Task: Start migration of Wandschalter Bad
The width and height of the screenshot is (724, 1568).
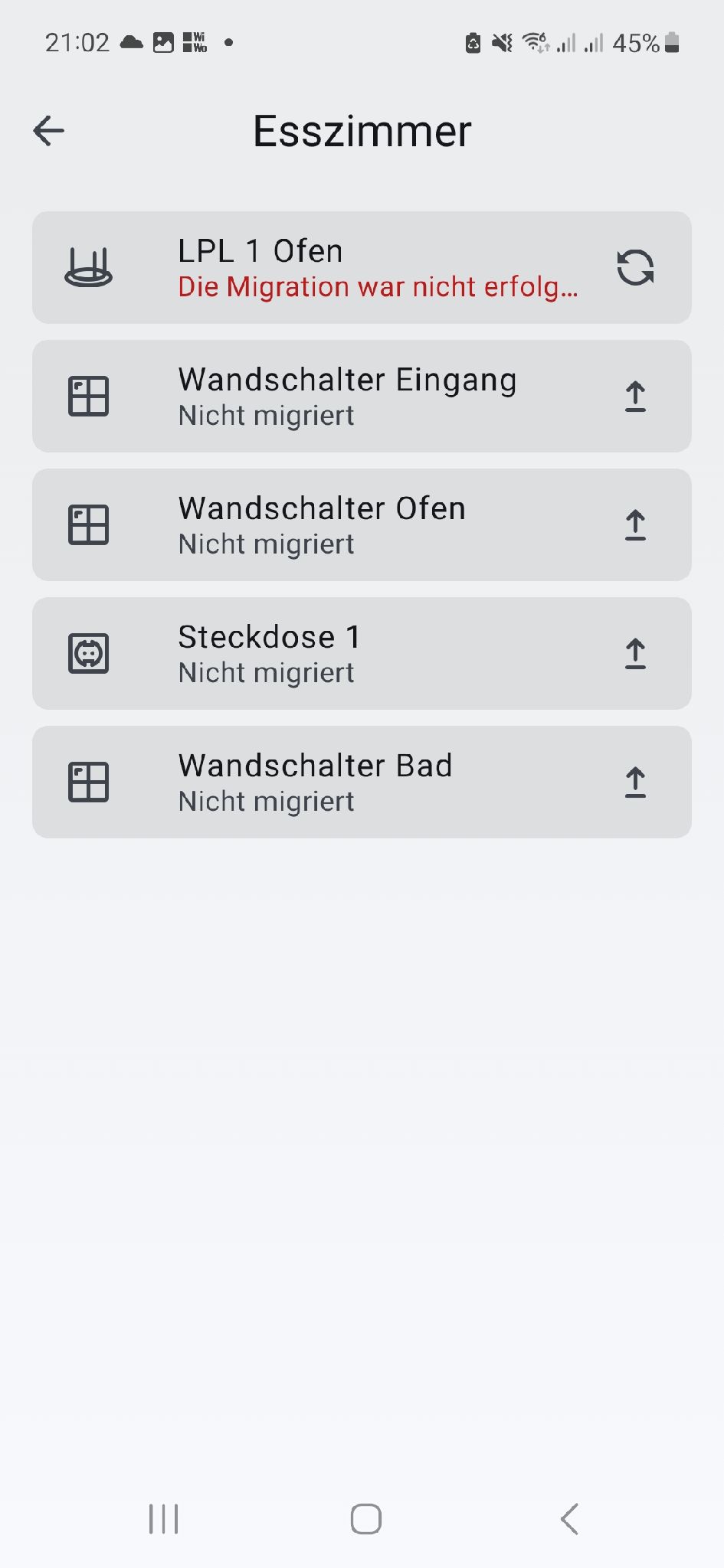Action: click(x=635, y=782)
